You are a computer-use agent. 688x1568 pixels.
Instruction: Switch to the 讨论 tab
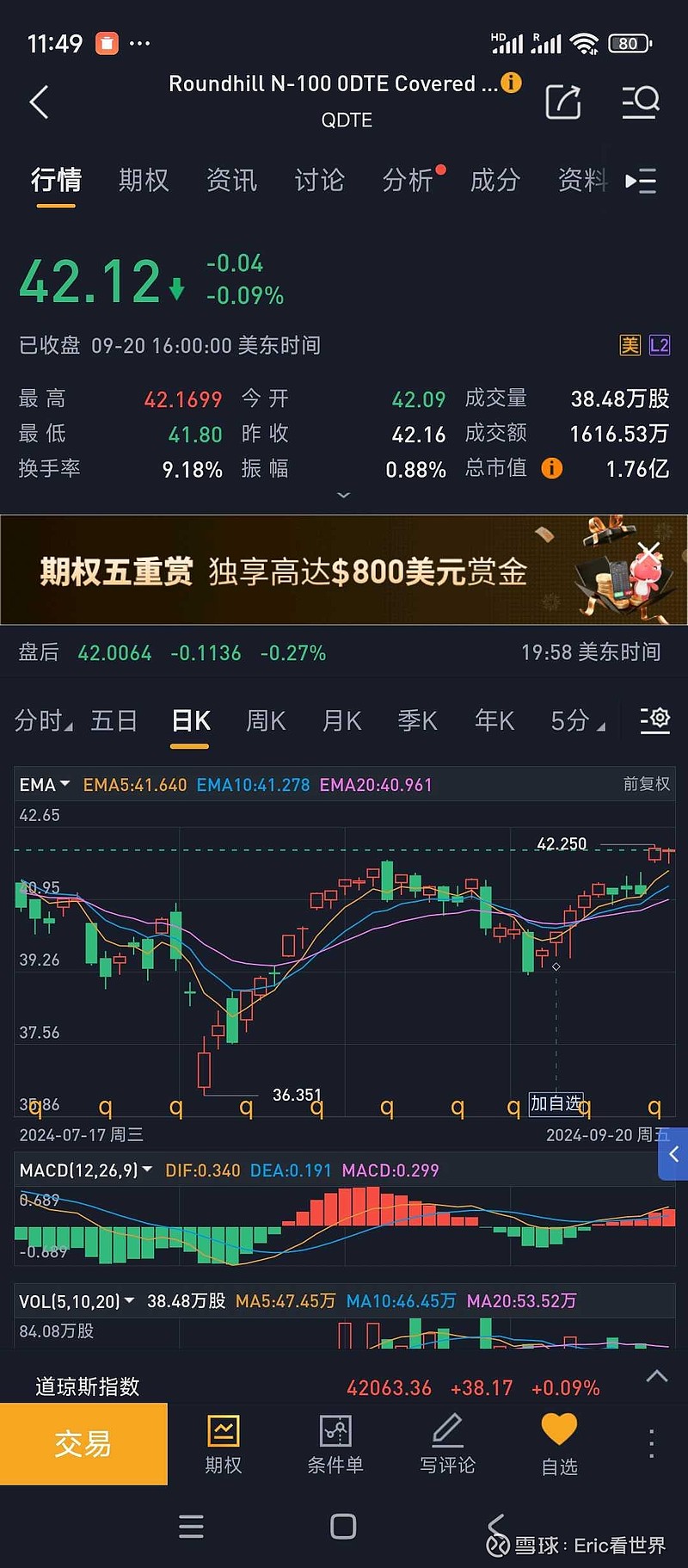pos(319,182)
